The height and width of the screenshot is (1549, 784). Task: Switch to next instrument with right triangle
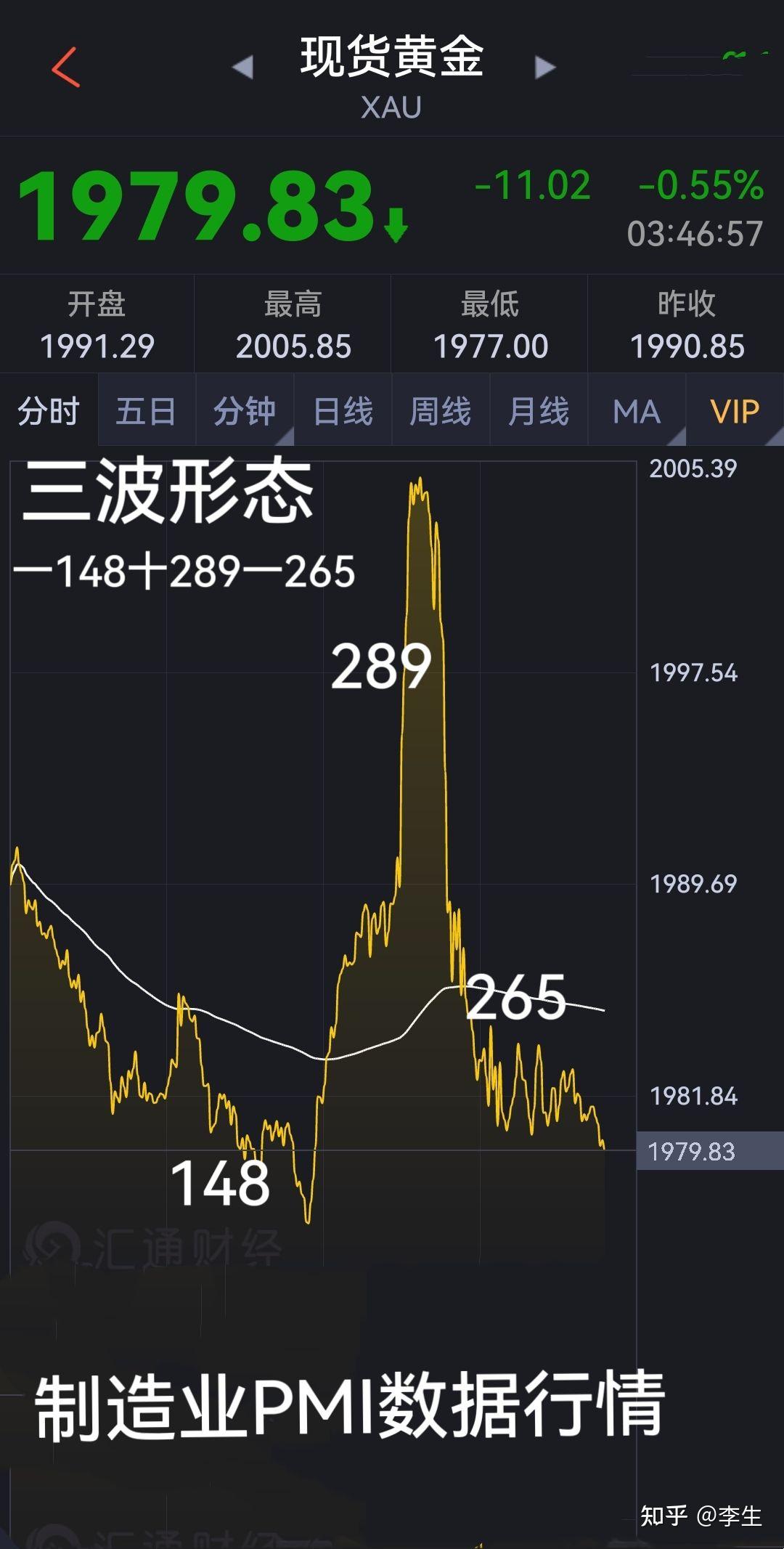click(x=544, y=68)
